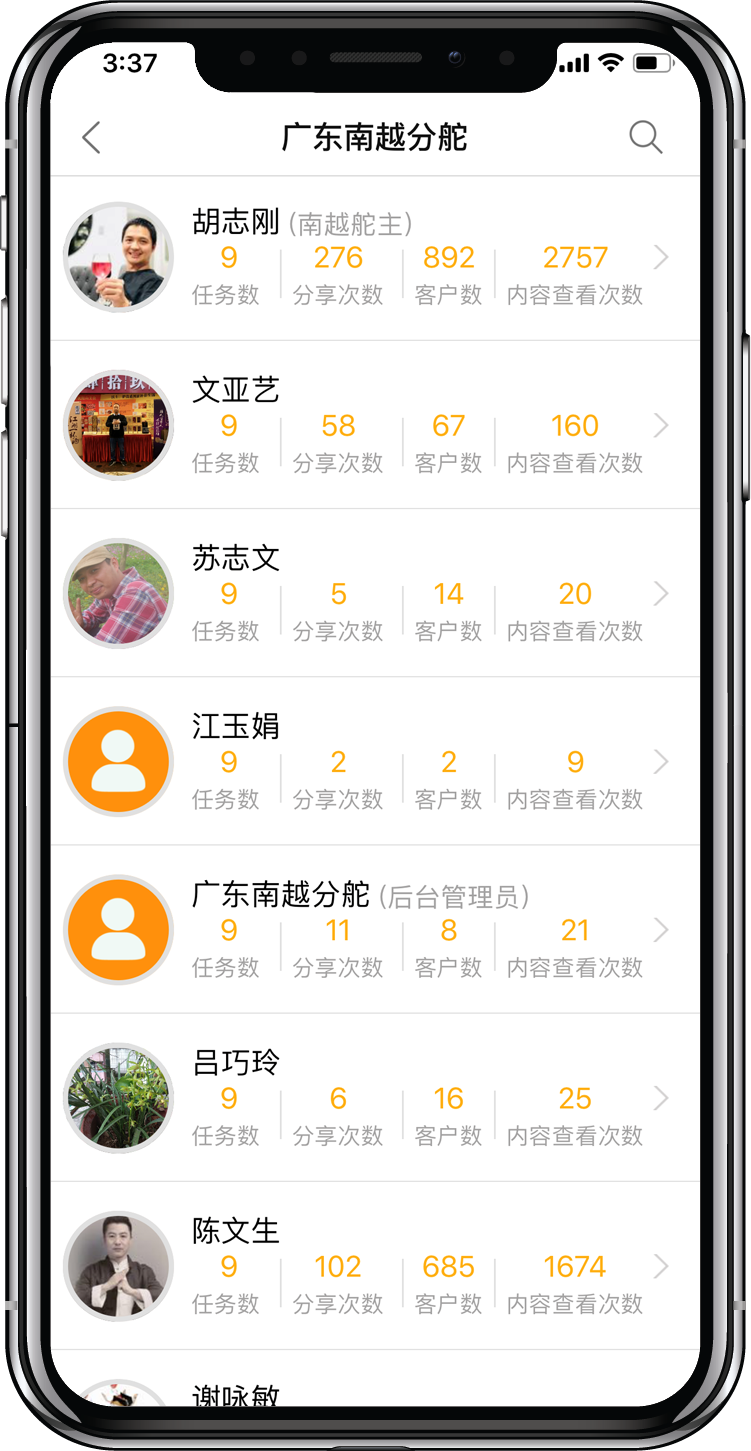Expand 陈文生's row with the arrow
The image size is (751, 1451).
(662, 1266)
